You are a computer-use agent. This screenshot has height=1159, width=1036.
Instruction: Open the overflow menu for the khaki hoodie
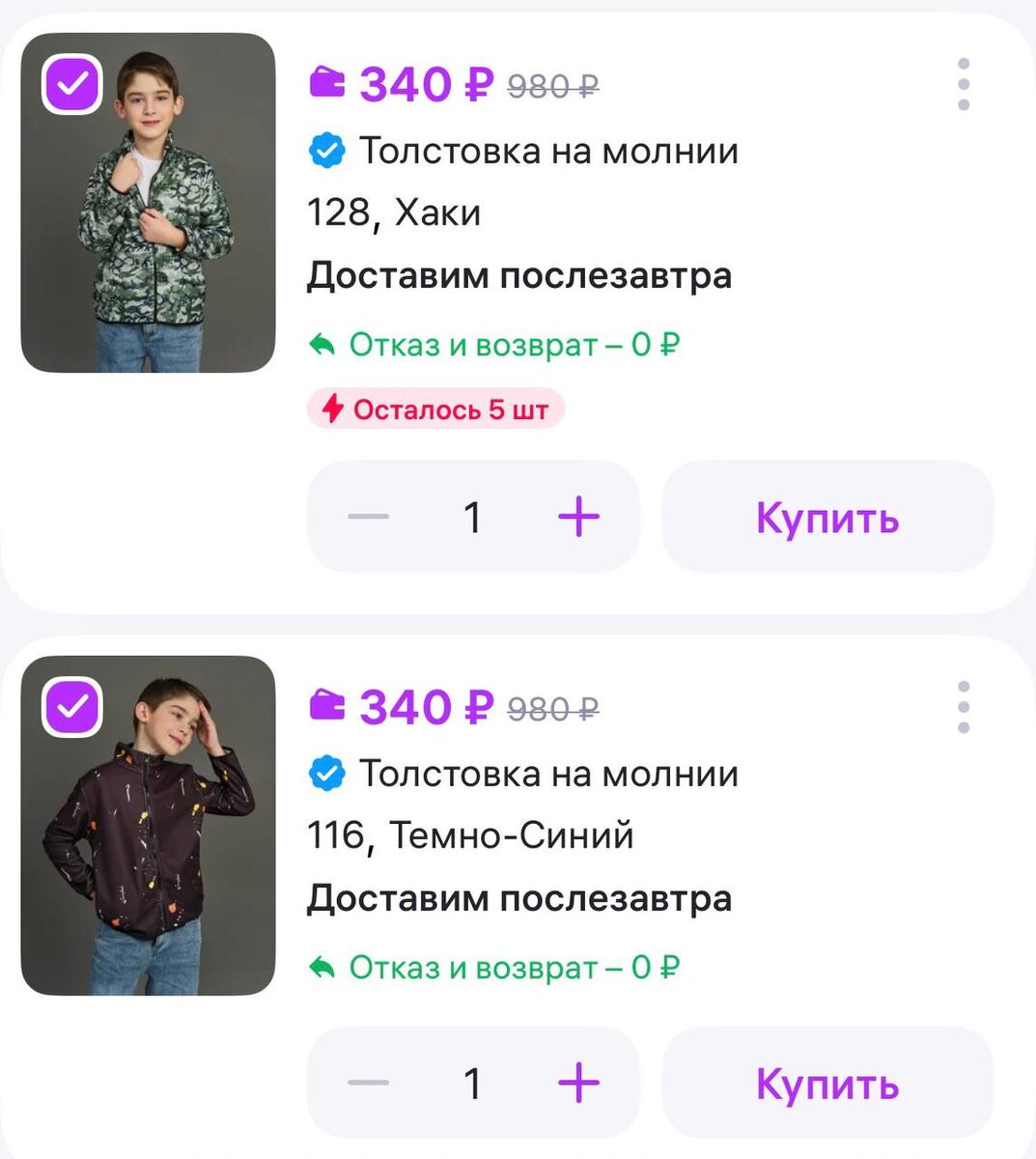963,84
